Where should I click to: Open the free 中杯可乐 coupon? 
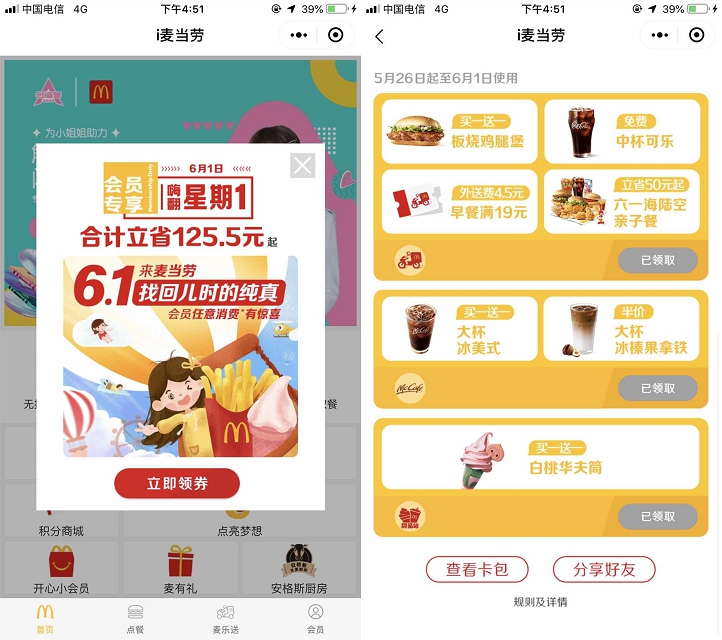[x=622, y=131]
